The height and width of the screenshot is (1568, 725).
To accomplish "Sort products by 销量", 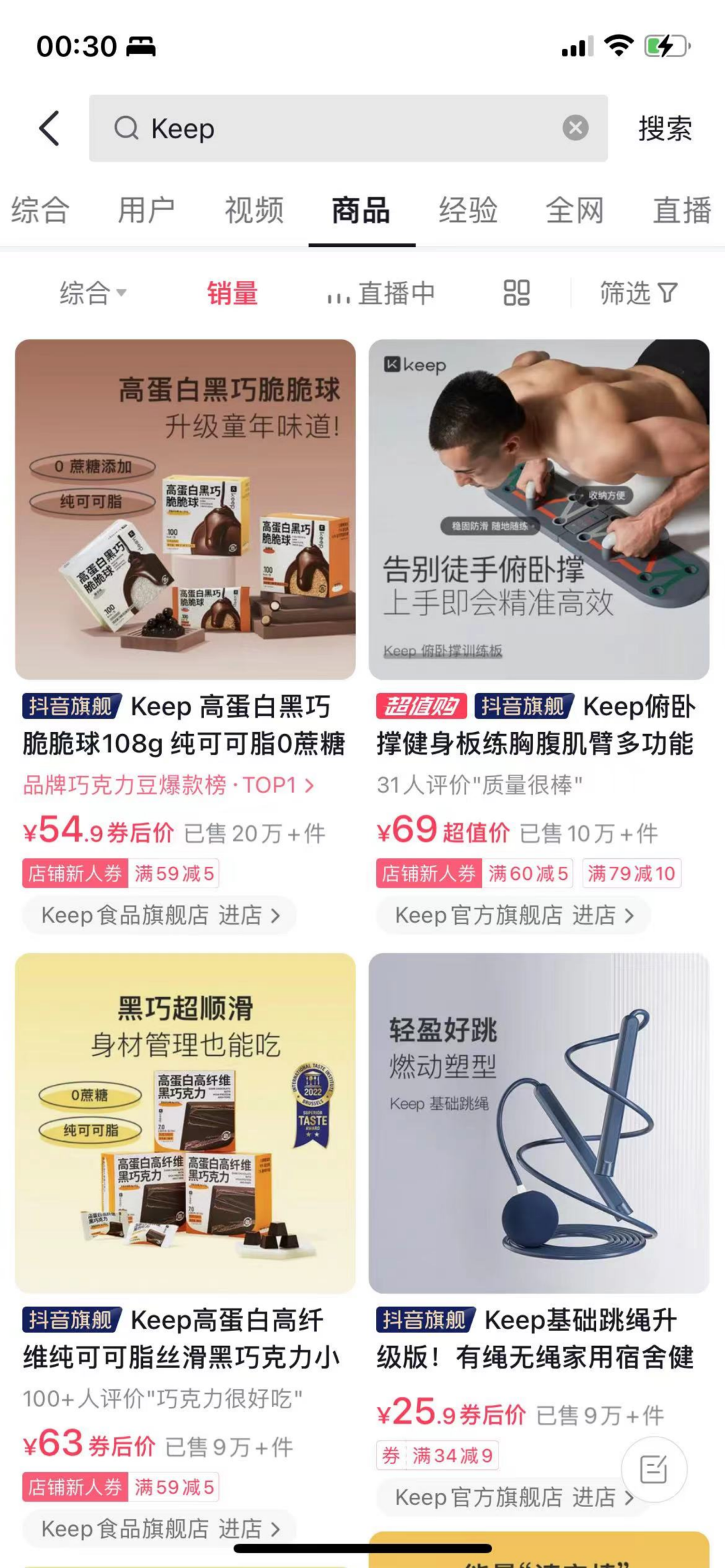I will click(x=232, y=293).
